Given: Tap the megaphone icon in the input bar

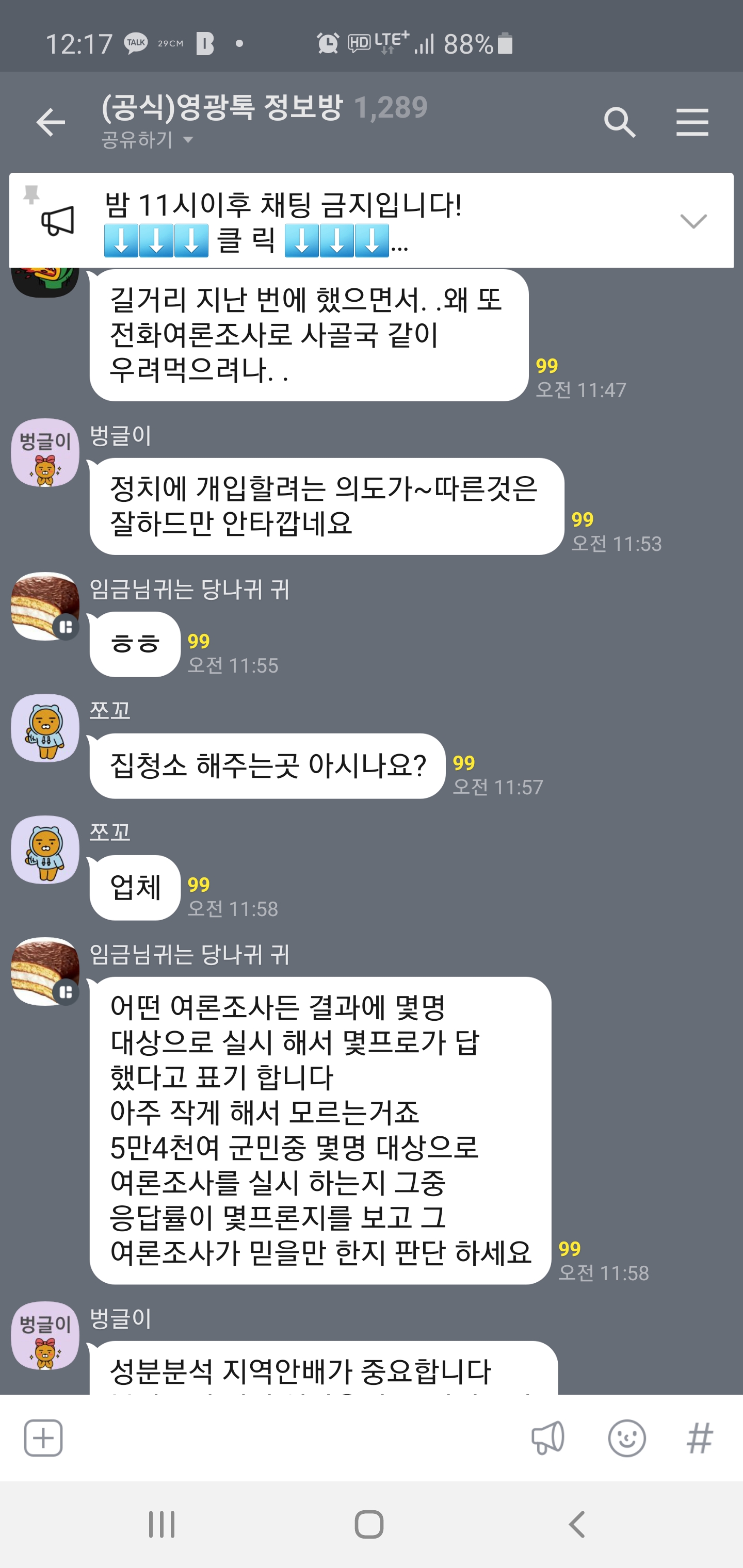Looking at the screenshot, I should [x=547, y=1438].
